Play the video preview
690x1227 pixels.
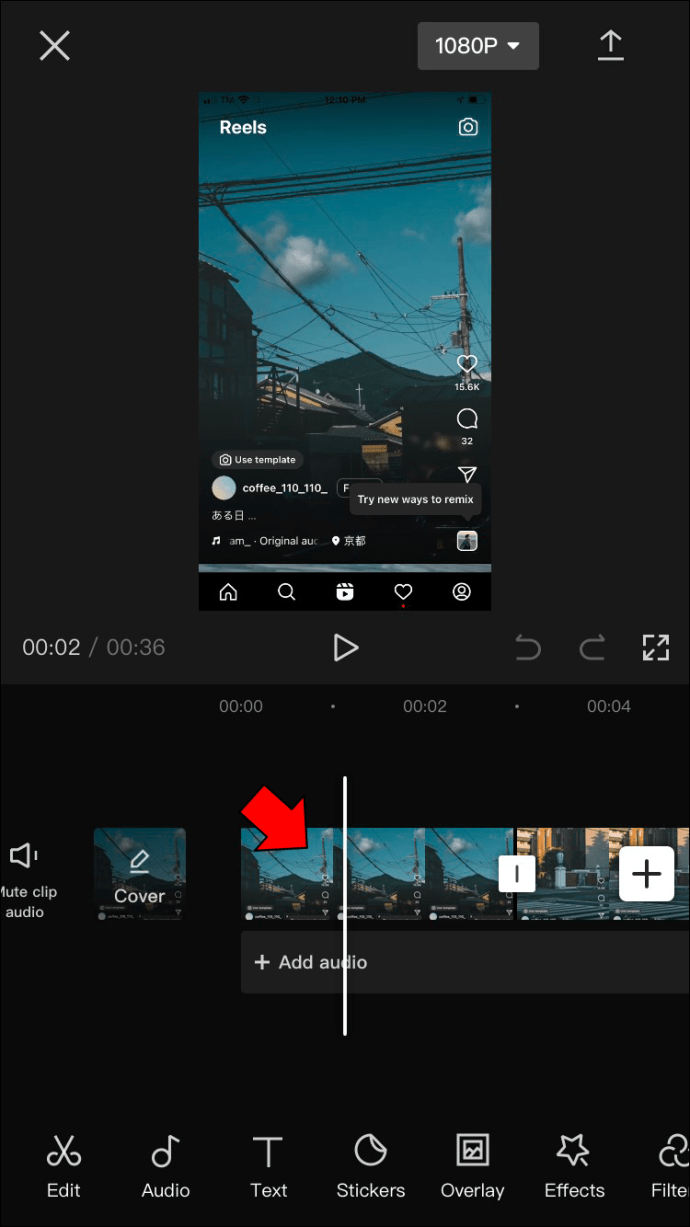[x=345, y=647]
